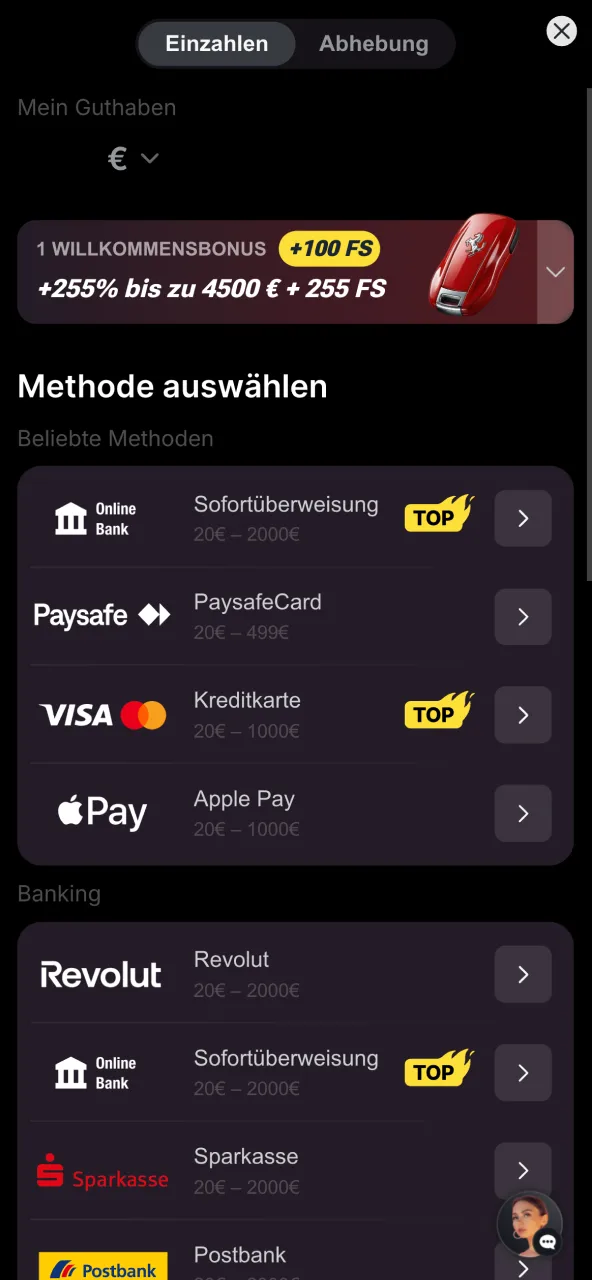
Task: Switch to the Abhebung tab
Action: coord(374,44)
